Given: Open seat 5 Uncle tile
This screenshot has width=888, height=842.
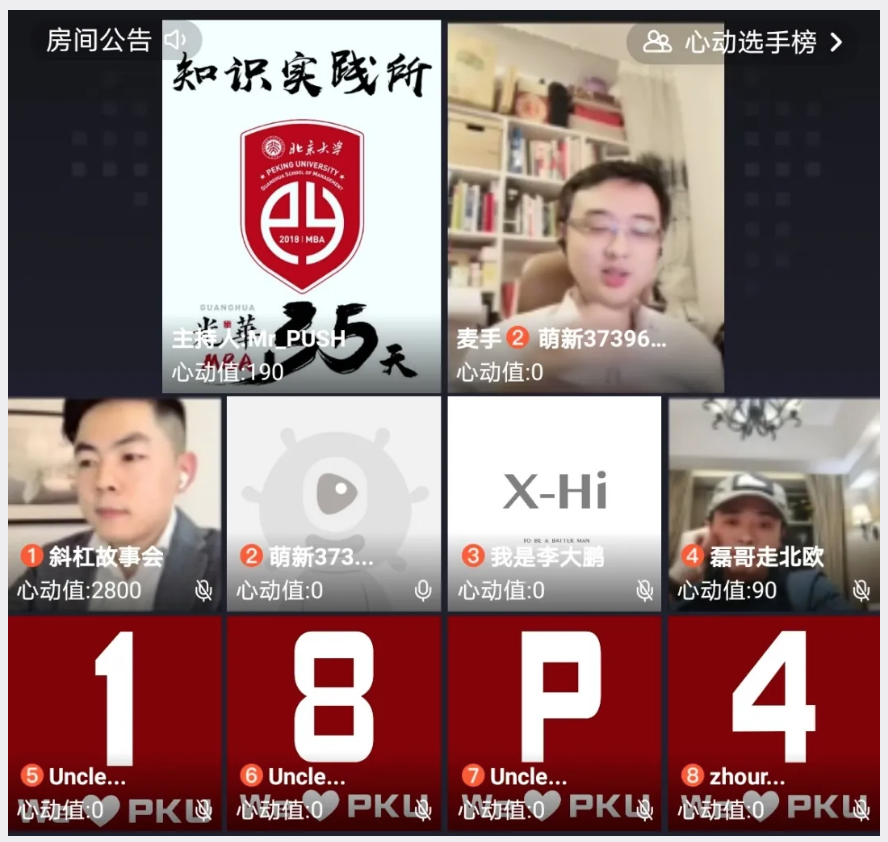Looking at the screenshot, I should (x=114, y=722).
